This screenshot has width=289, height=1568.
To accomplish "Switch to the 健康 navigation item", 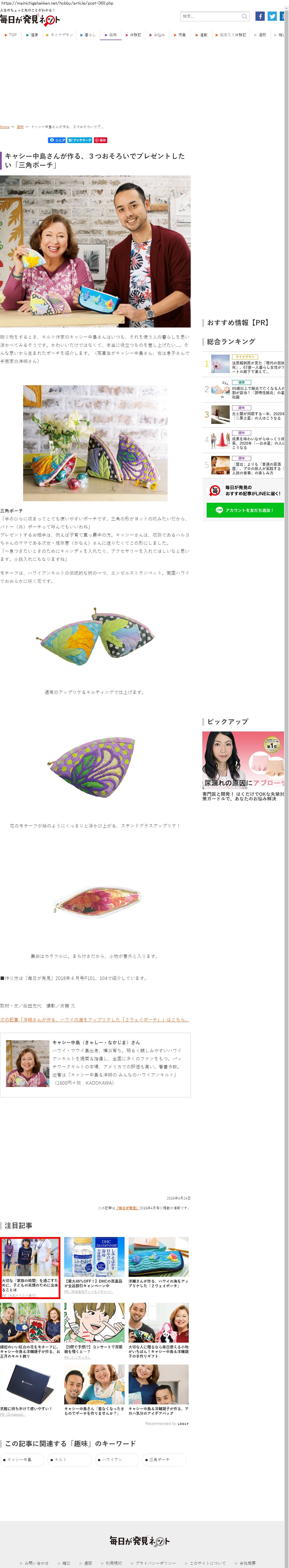I will click(x=32, y=35).
